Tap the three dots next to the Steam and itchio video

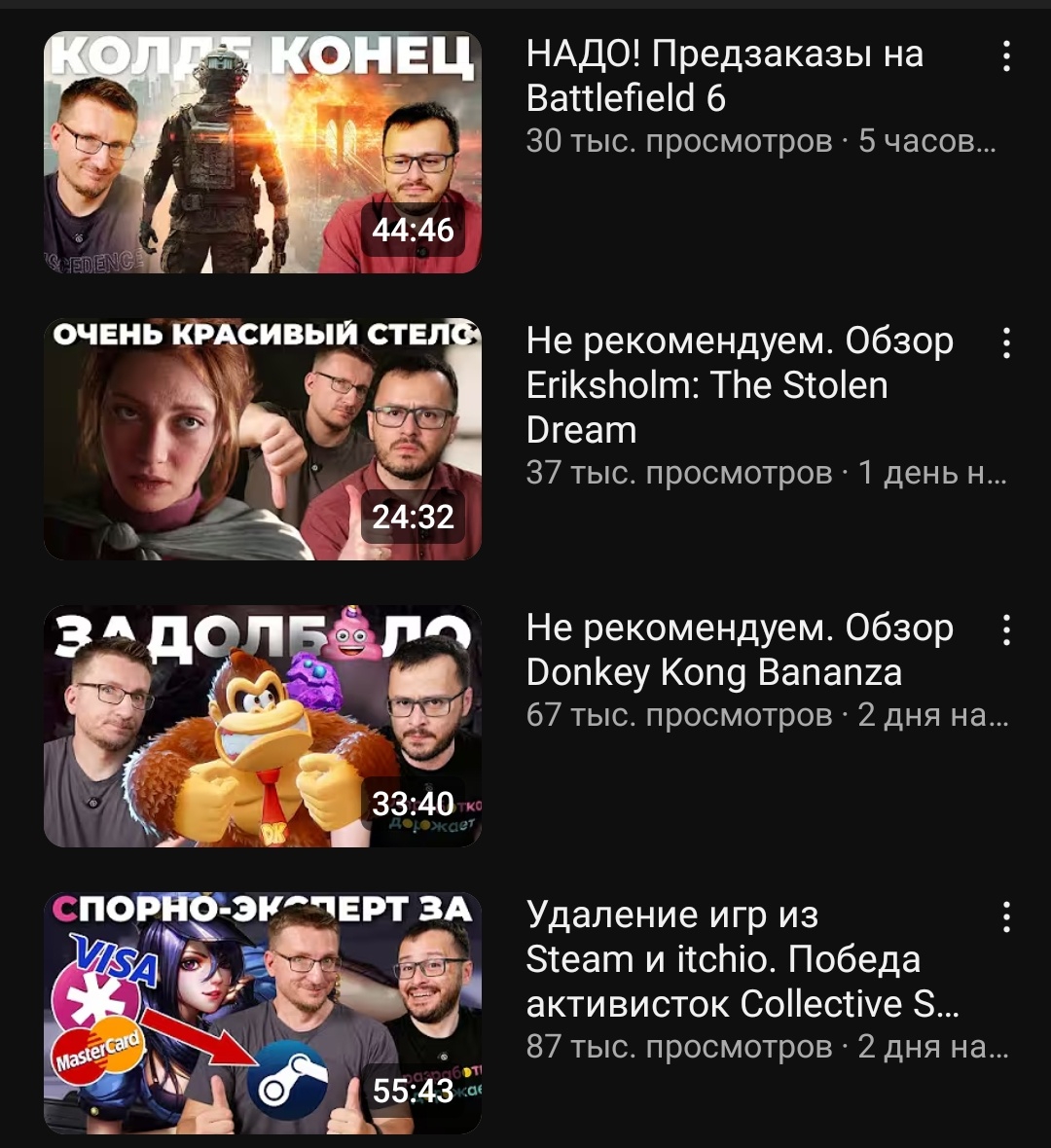pos(1006,916)
